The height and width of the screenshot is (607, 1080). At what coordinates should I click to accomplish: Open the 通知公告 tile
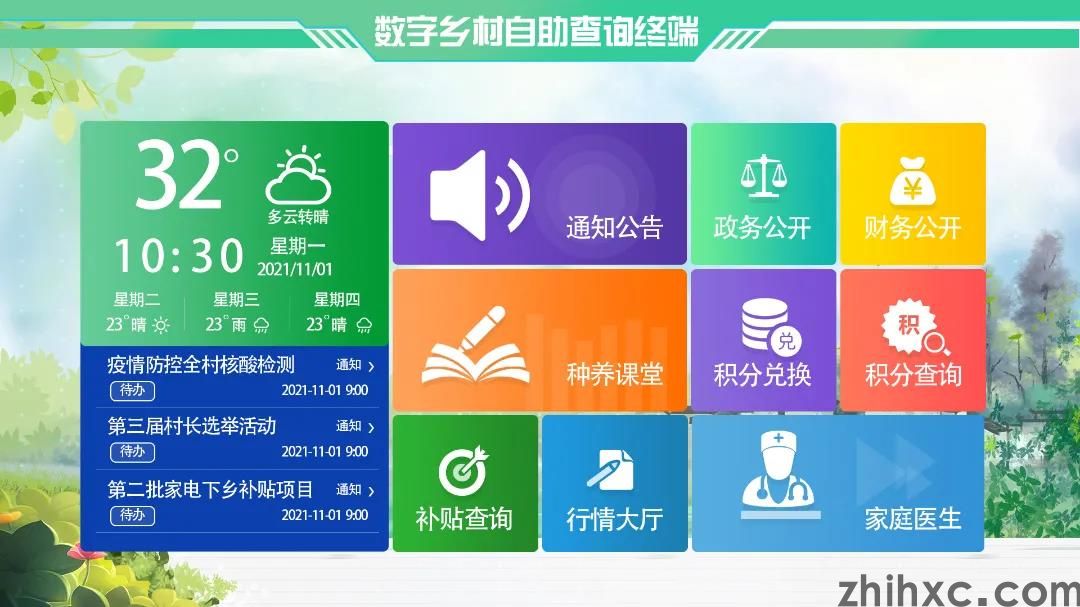coord(539,194)
